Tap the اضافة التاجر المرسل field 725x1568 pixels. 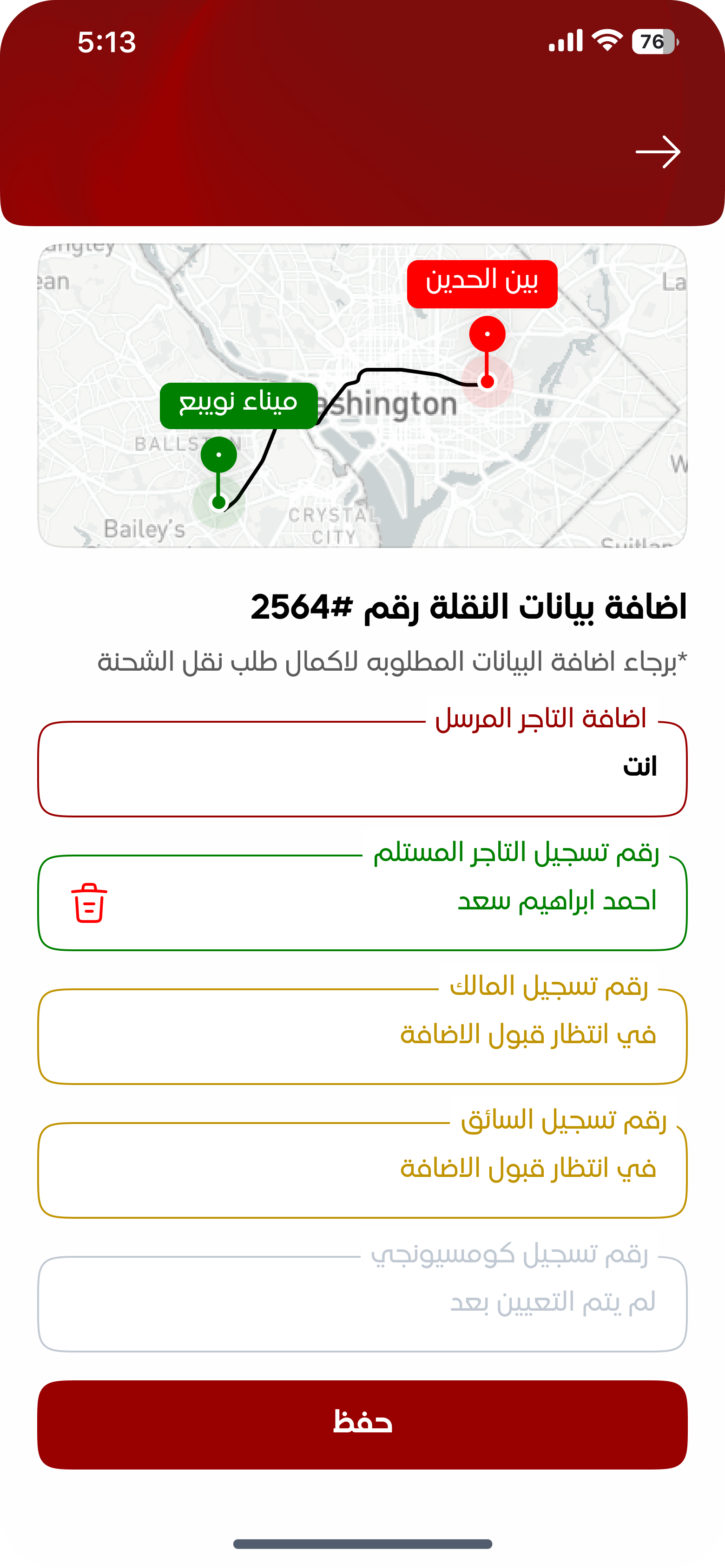coord(362,769)
